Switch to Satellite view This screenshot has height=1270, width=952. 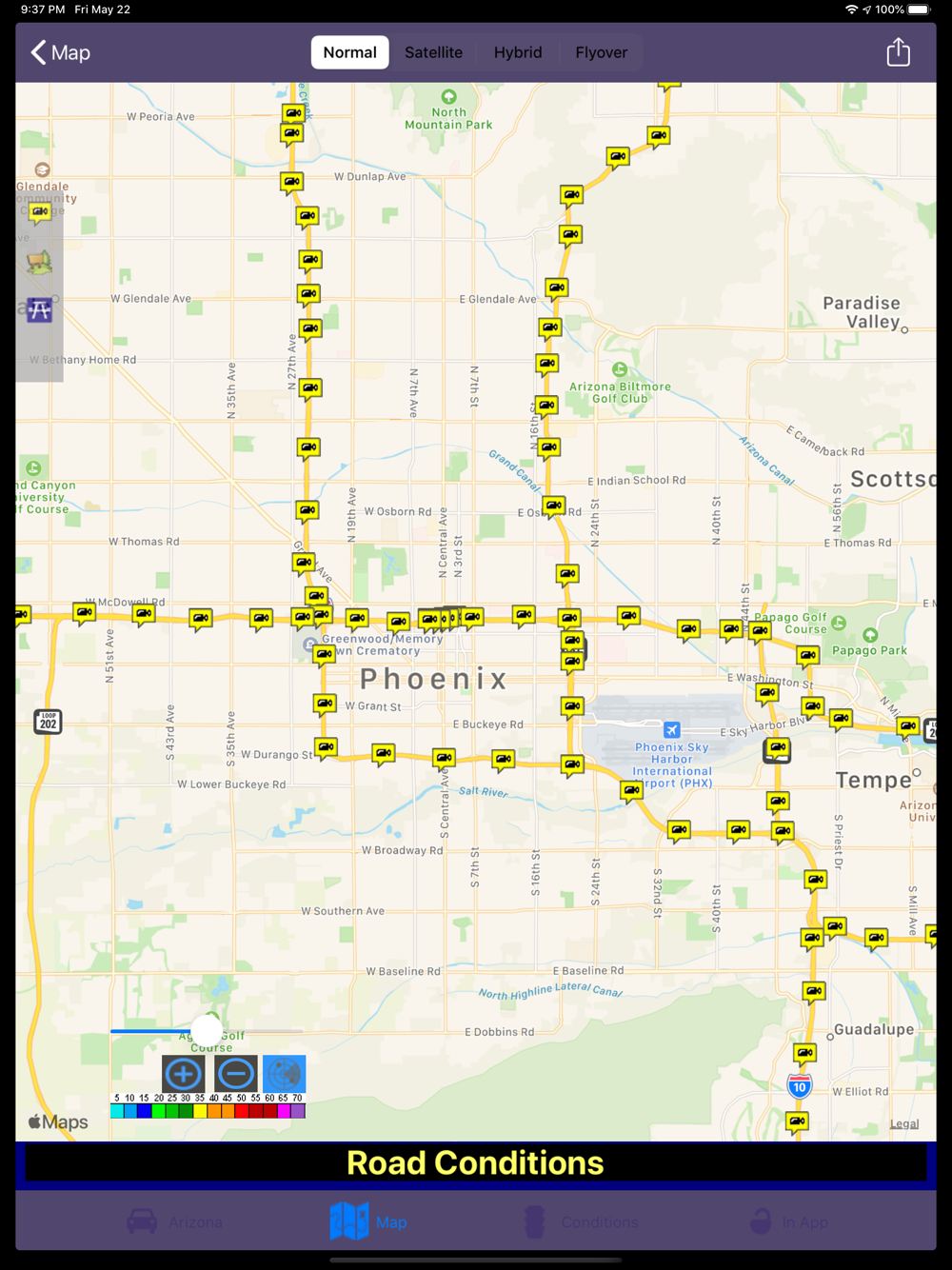point(433,53)
